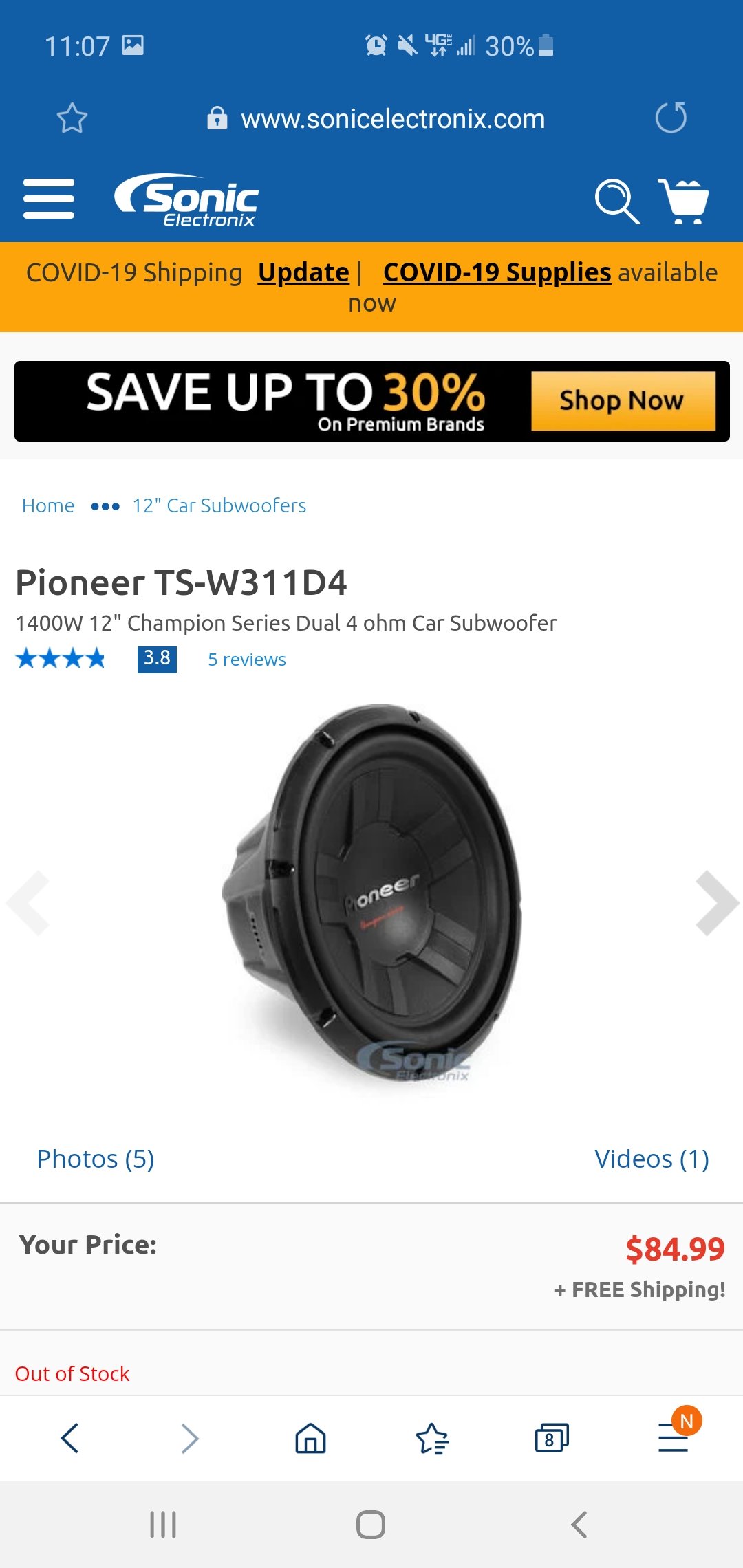Screen dimensions: 743x1568
Task: Open browser tabs switcher
Action: click(x=552, y=1438)
